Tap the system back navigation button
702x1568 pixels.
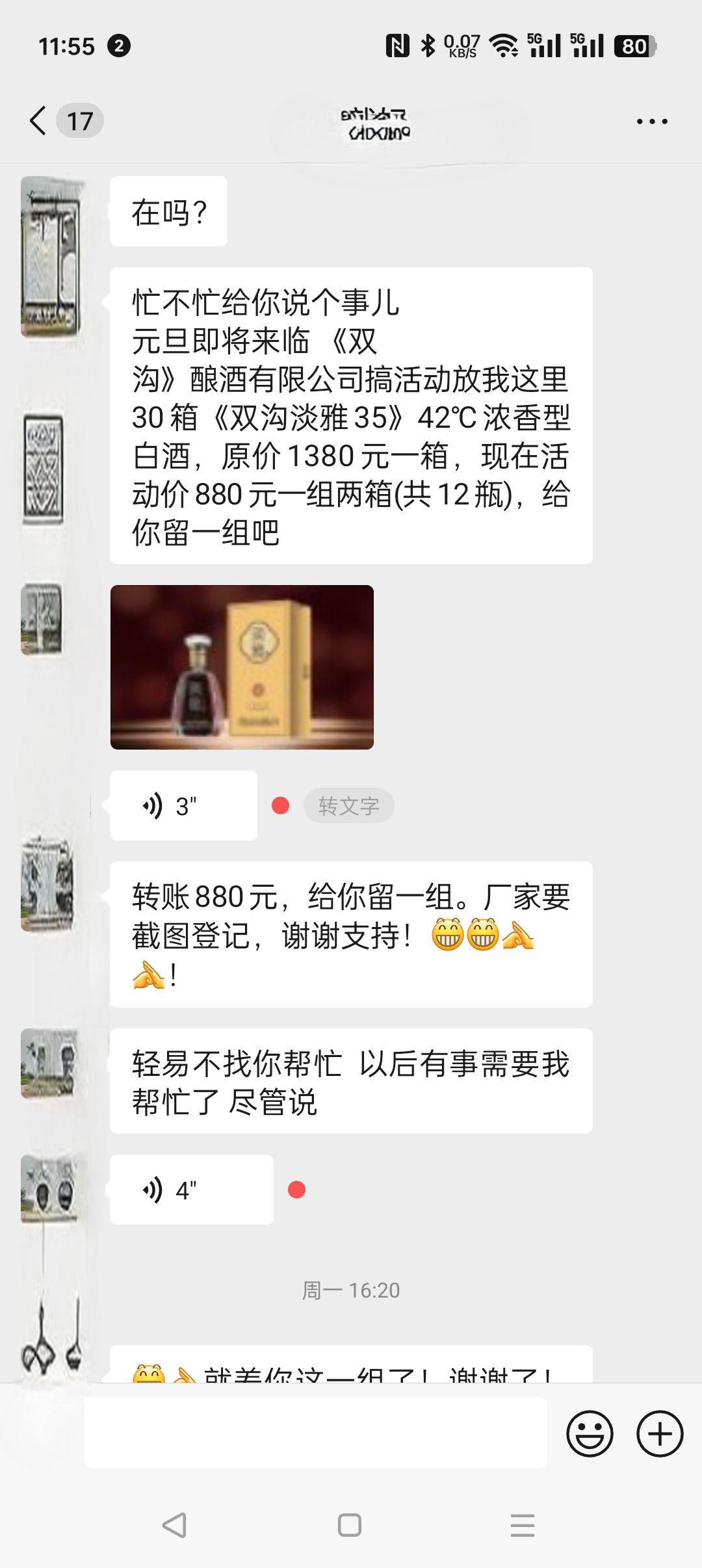pyautogui.click(x=174, y=1524)
